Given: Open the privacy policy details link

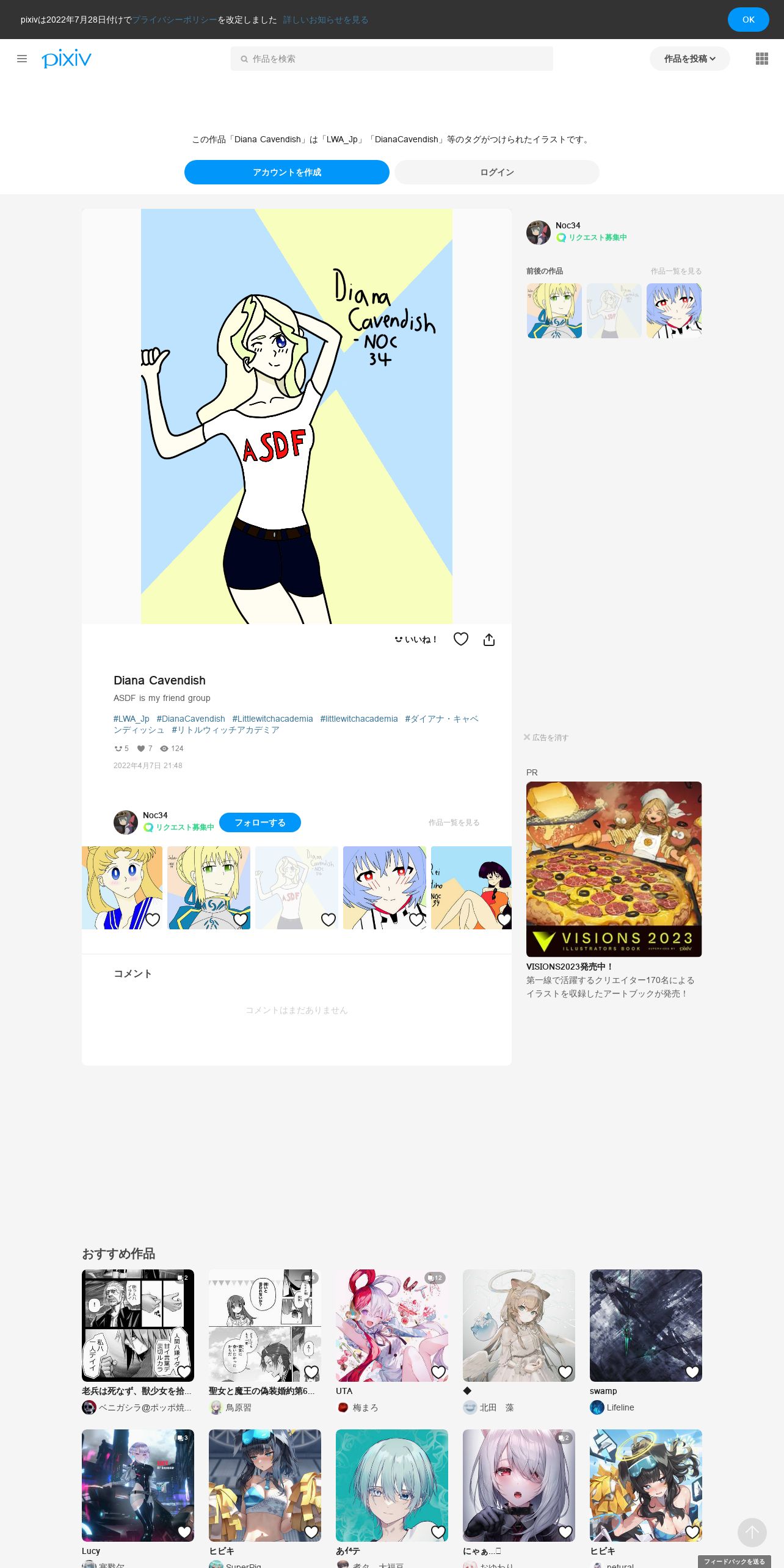Looking at the screenshot, I should [x=325, y=20].
